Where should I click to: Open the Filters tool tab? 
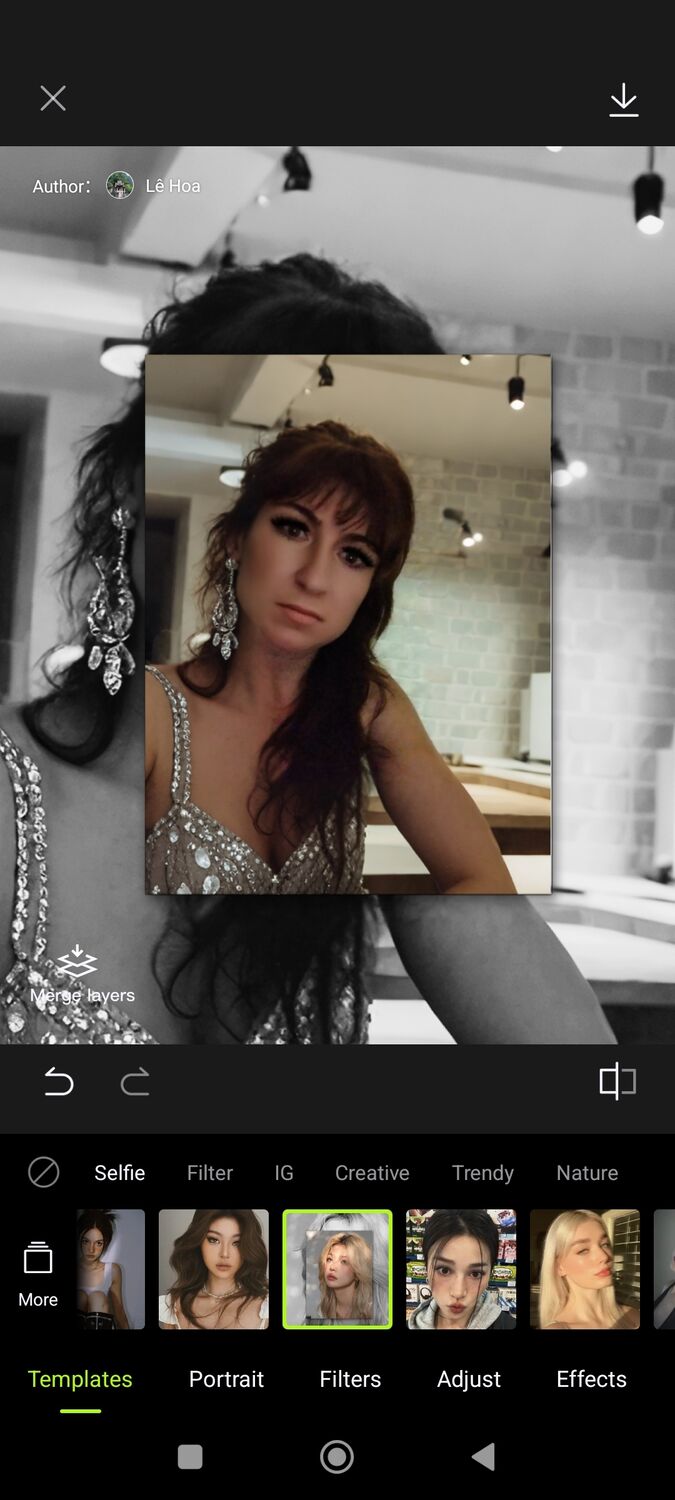coord(350,1379)
